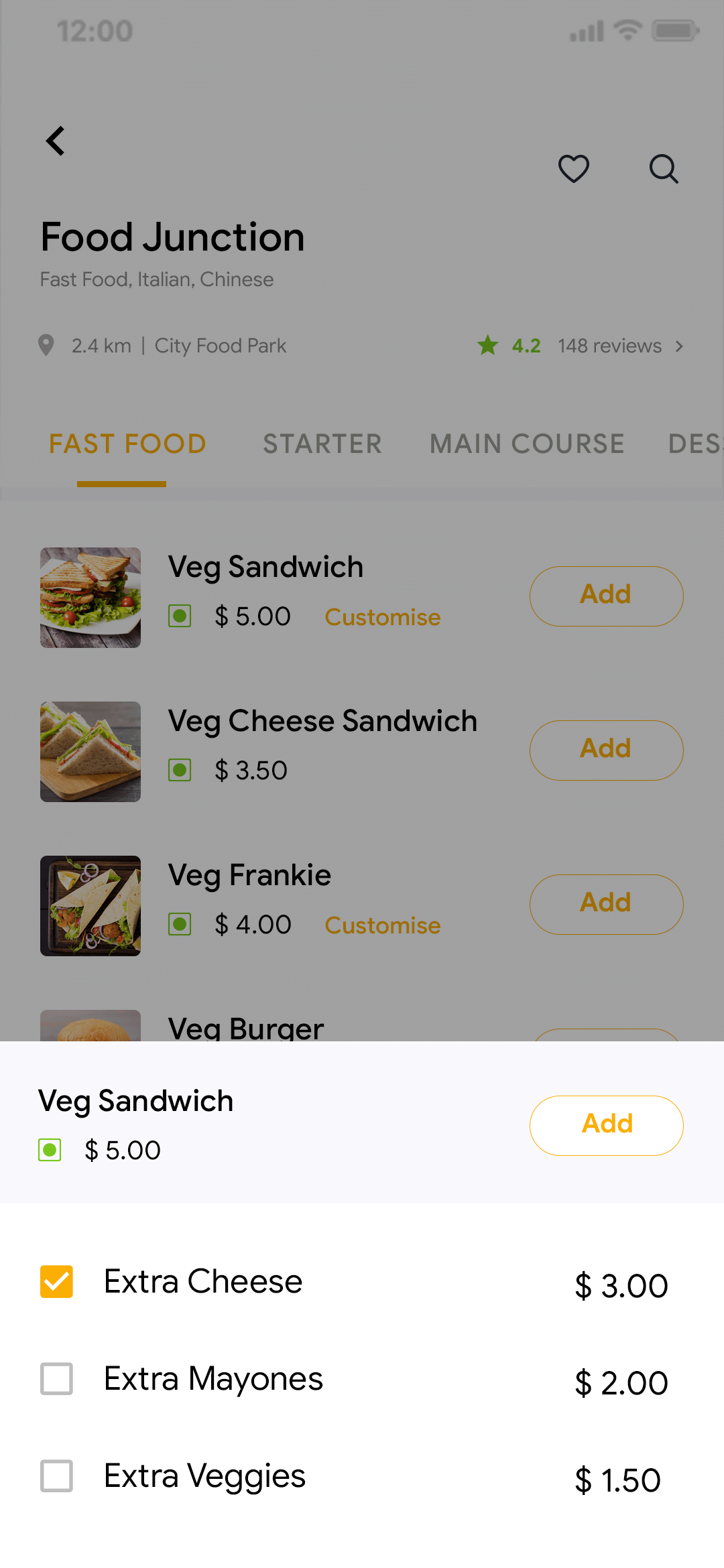The image size is (724, 1568).
Task: Tap the Wi-Fi status icon
Action: pyautogui.click(x=627, y=29)
